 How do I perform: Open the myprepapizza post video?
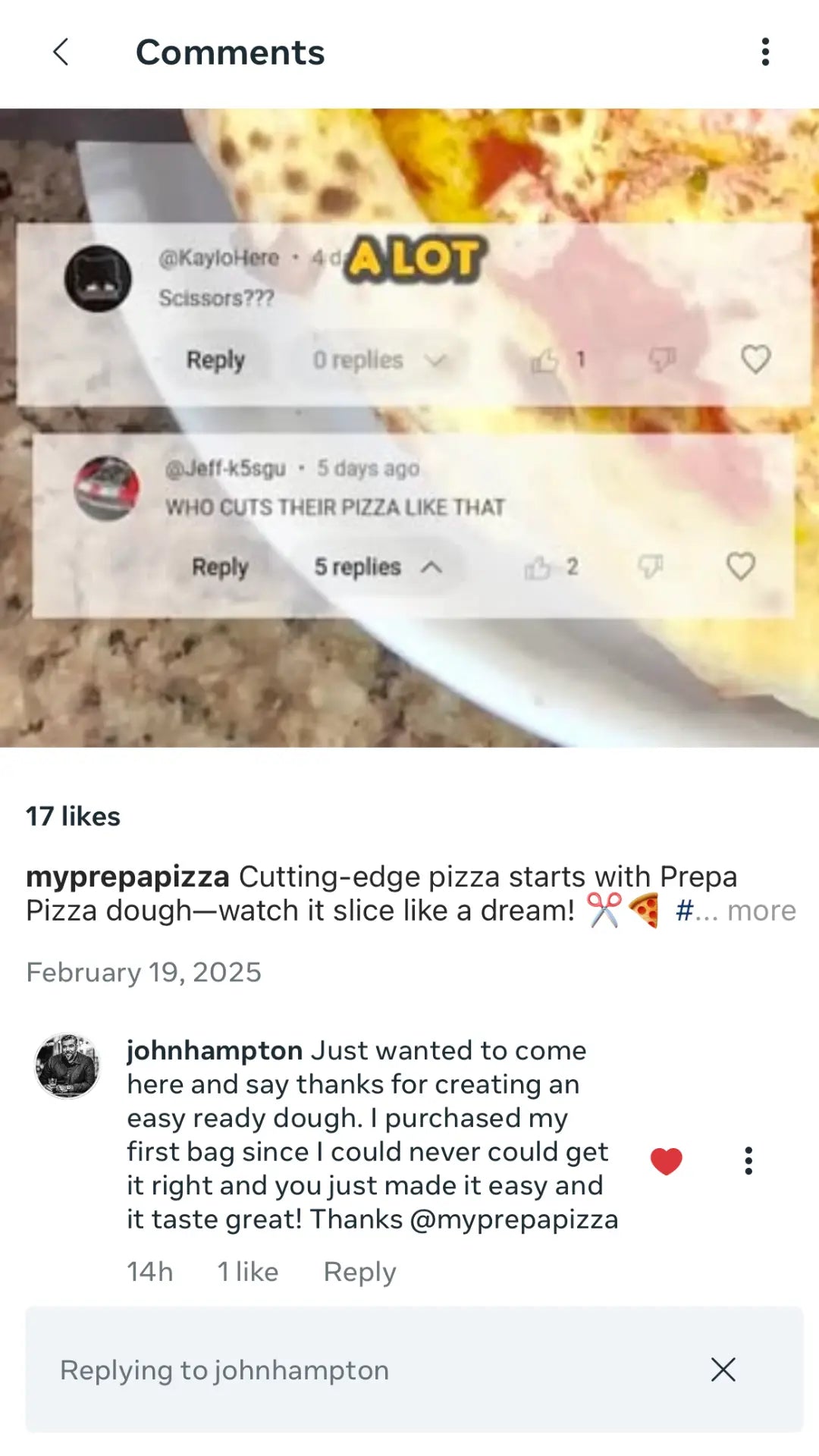pos(409,428)
